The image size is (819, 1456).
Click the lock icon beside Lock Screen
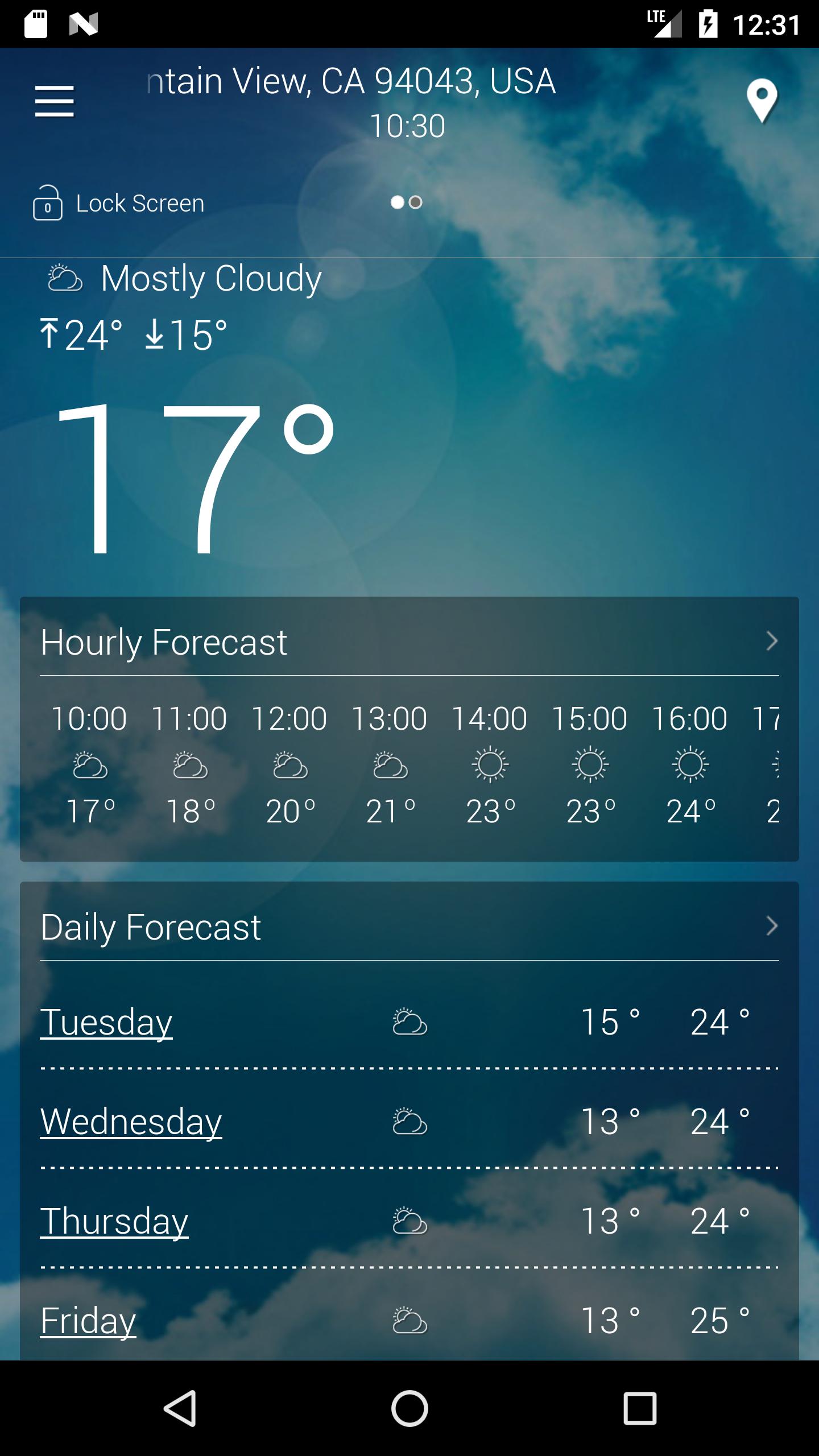click(x=47, y=203)
